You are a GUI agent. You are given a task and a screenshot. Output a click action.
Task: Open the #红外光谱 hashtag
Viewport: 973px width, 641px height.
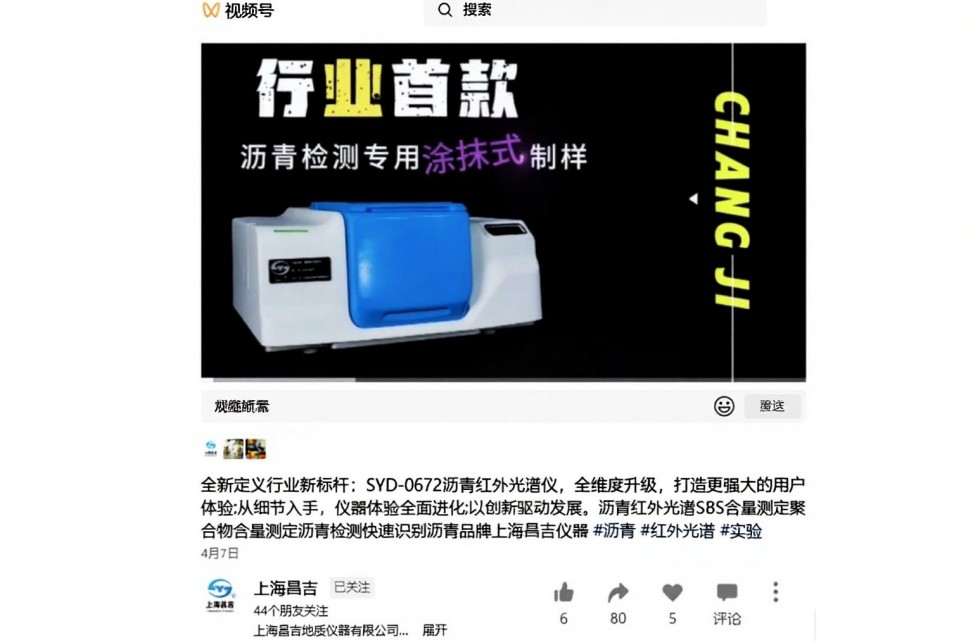[x=677, y=531]
